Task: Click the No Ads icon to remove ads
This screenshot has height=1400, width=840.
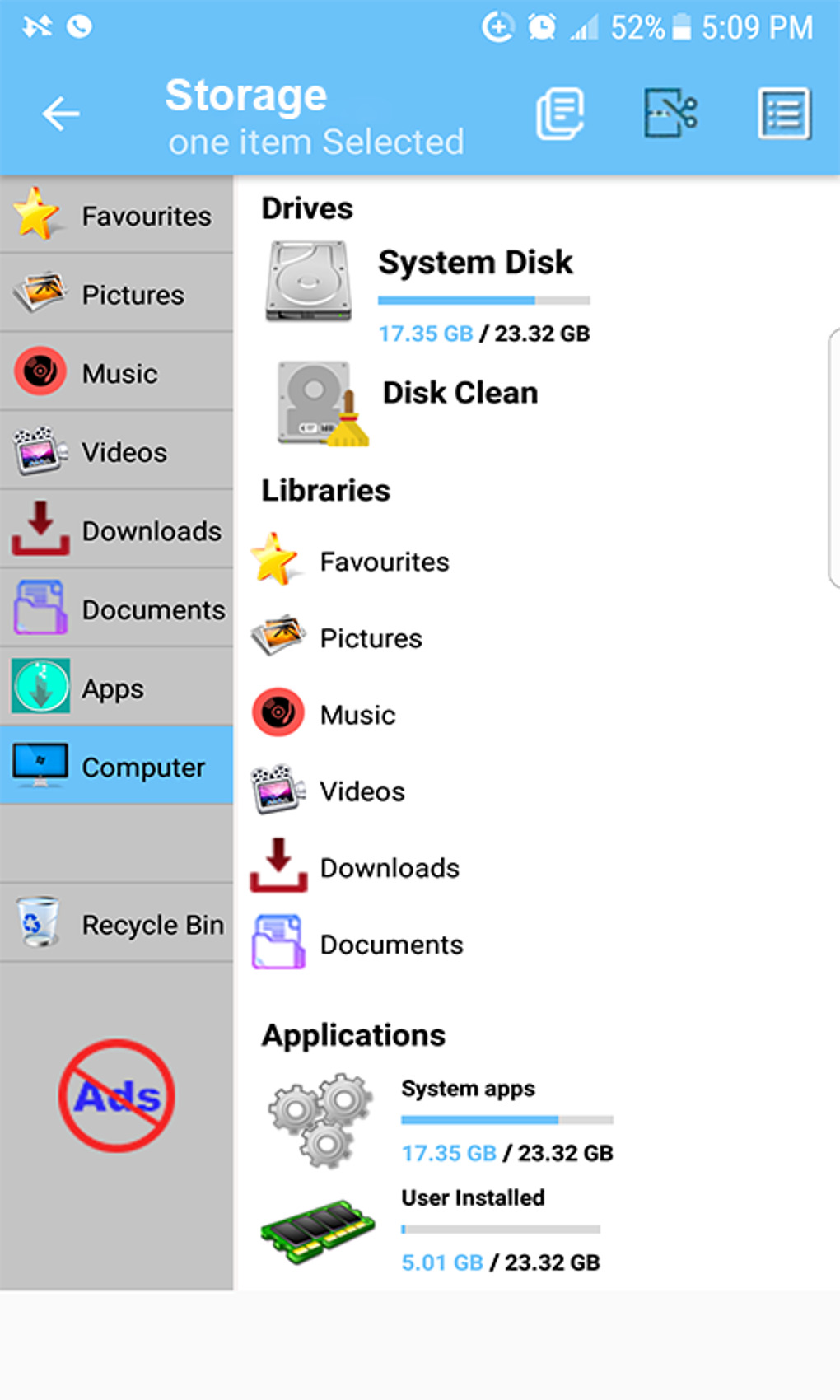Action: (x=115, y=1095)
